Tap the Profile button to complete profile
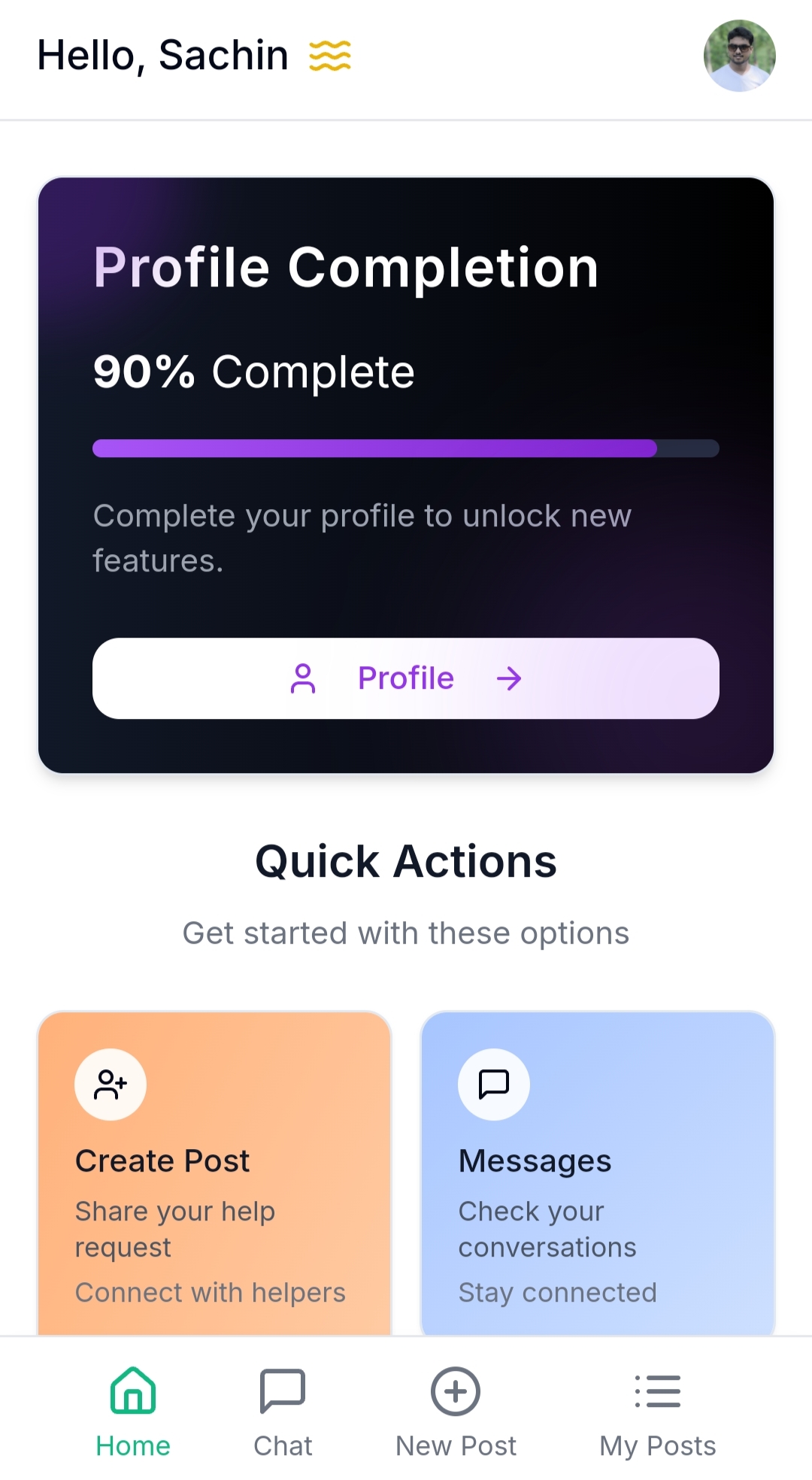 coord(406,678)
